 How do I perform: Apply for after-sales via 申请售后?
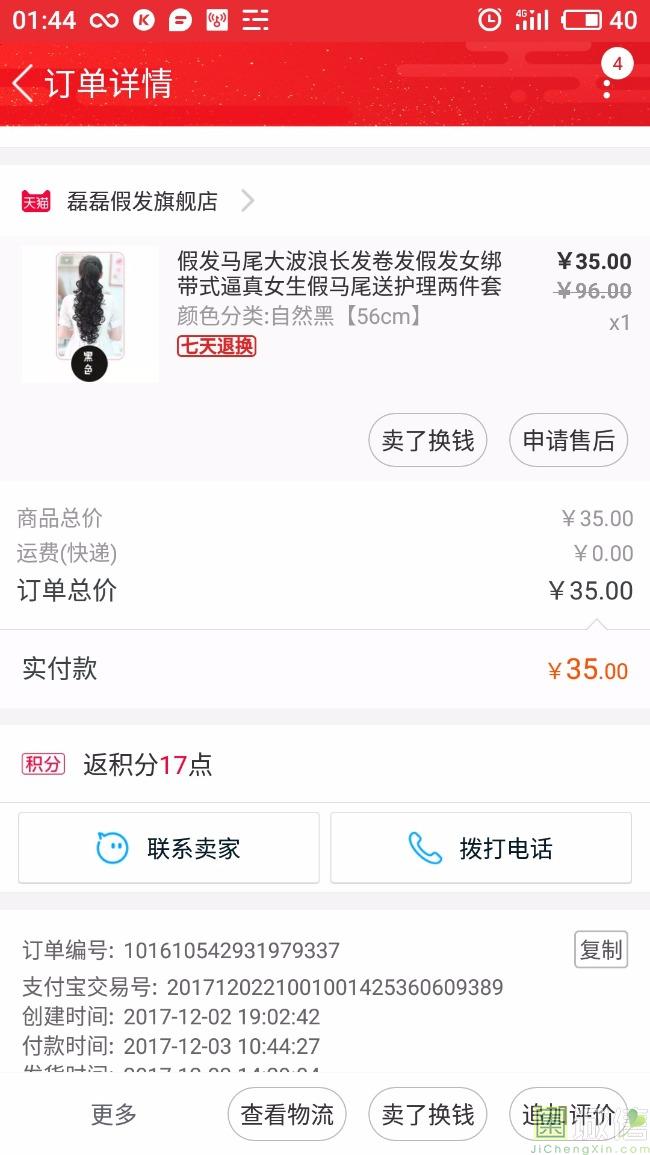[x=568, y=440]
